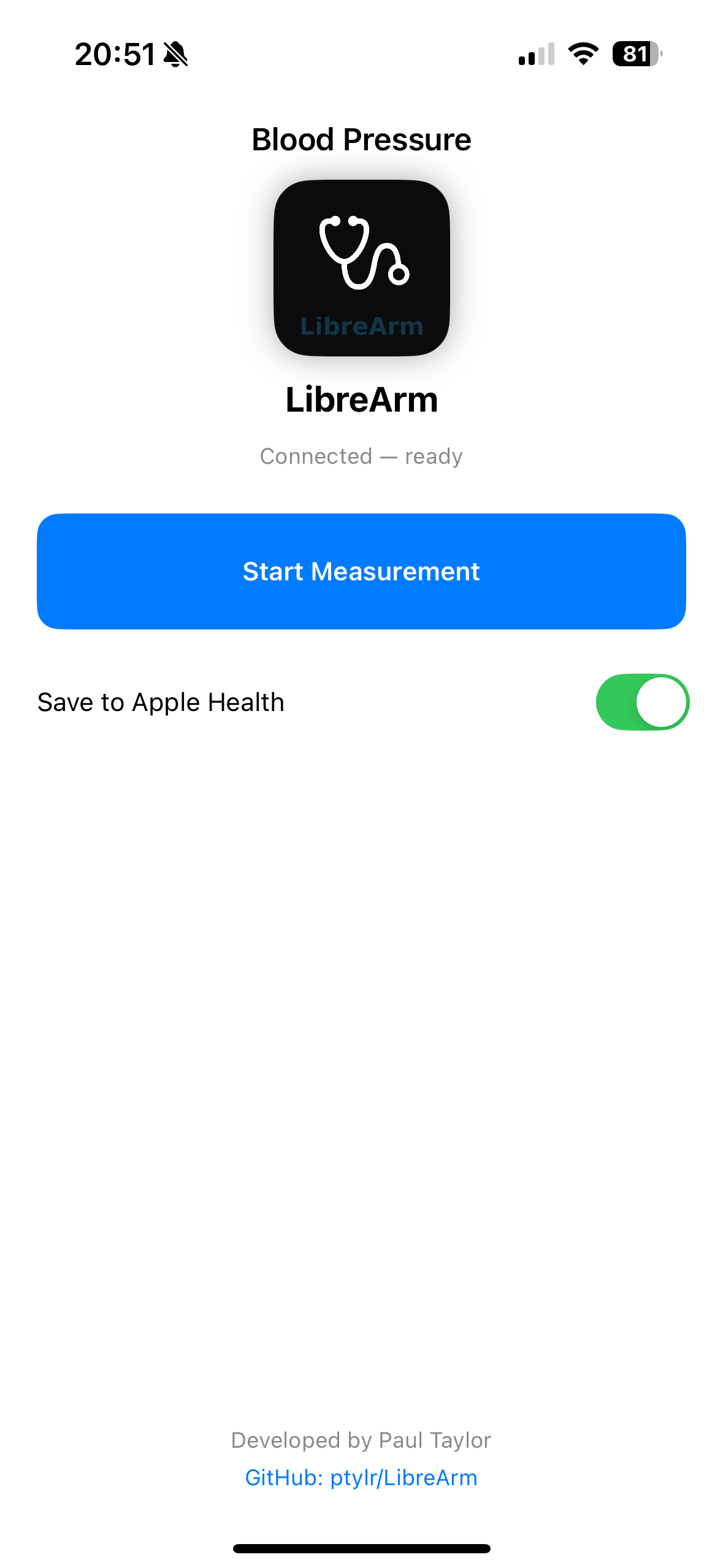
Task: Start the blood pressure measurement
Action: [361, 571]
